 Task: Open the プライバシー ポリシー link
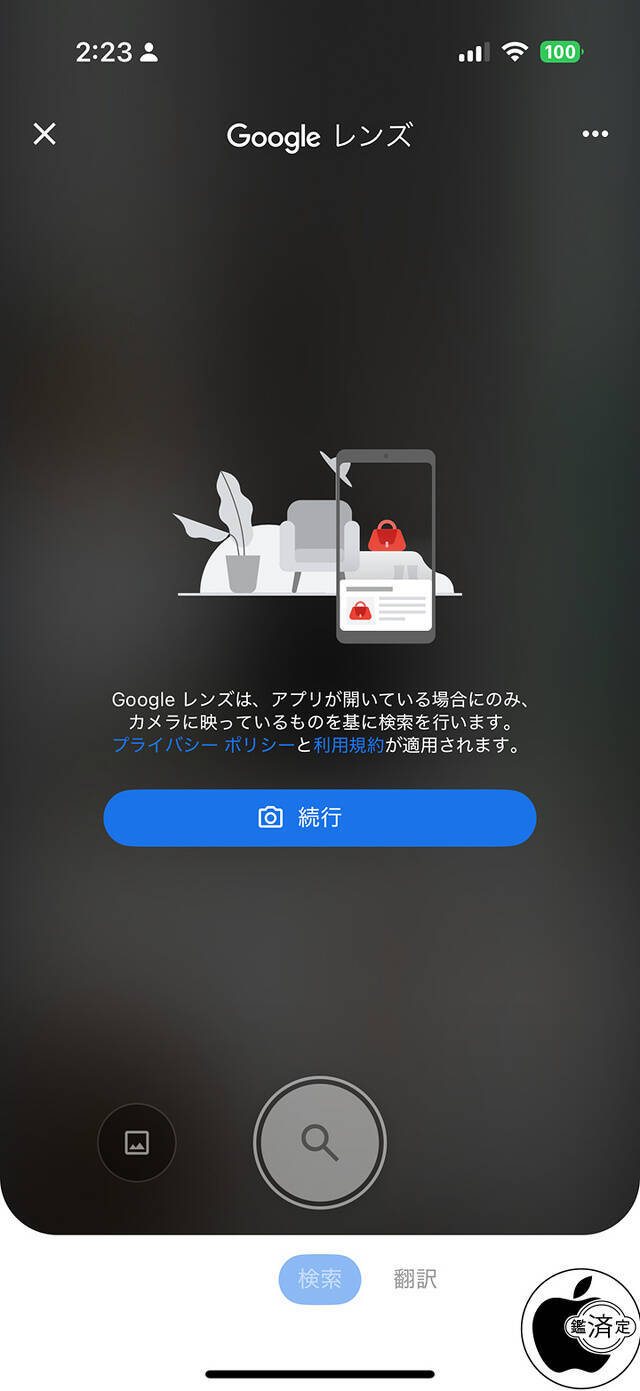tap(203, 746)
